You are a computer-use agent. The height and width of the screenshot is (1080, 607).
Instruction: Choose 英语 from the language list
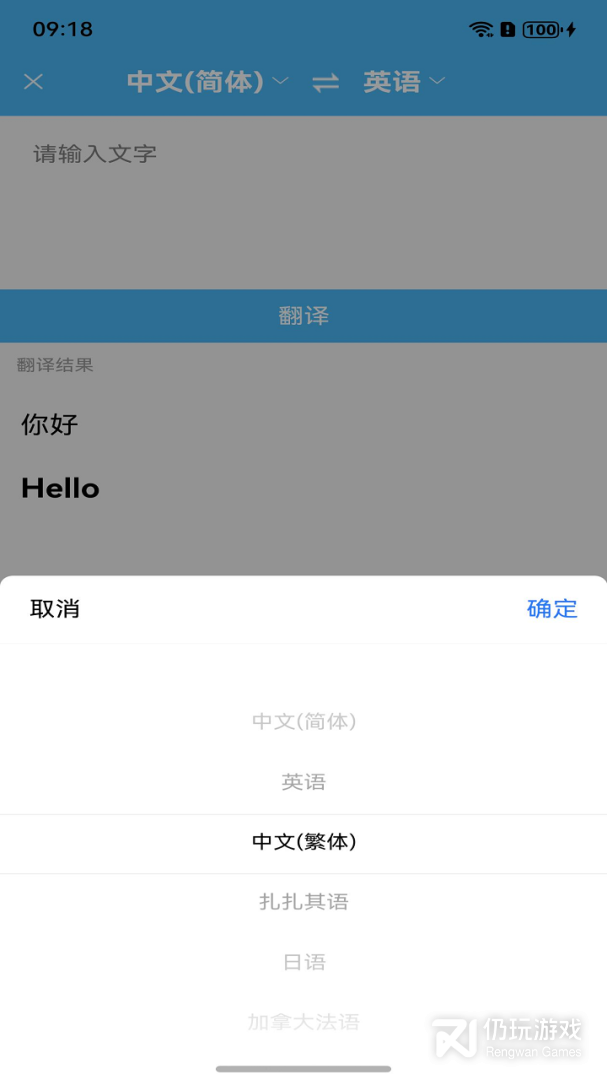(304, 782)
